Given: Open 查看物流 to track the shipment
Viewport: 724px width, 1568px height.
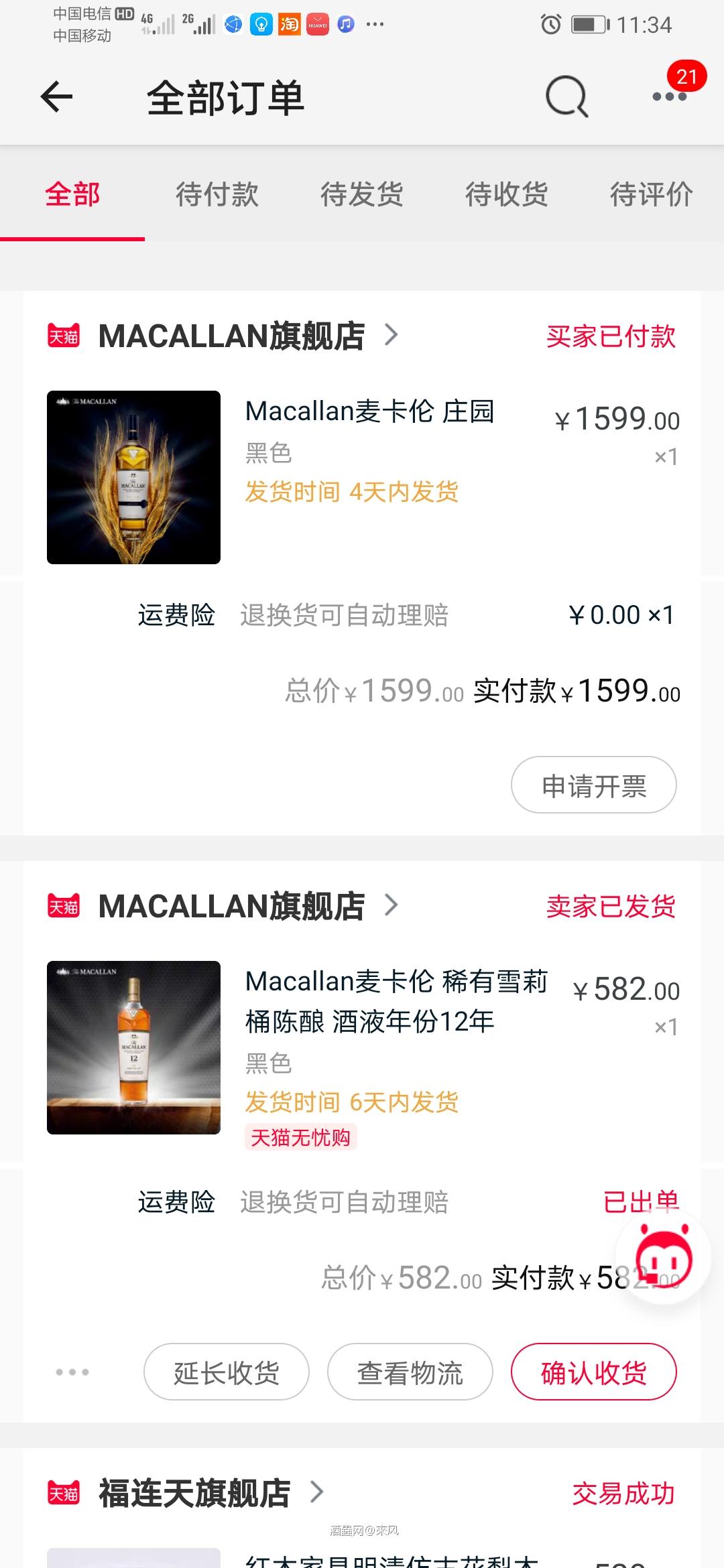Looking at the screenshot, I should (x=409, y=1372).
